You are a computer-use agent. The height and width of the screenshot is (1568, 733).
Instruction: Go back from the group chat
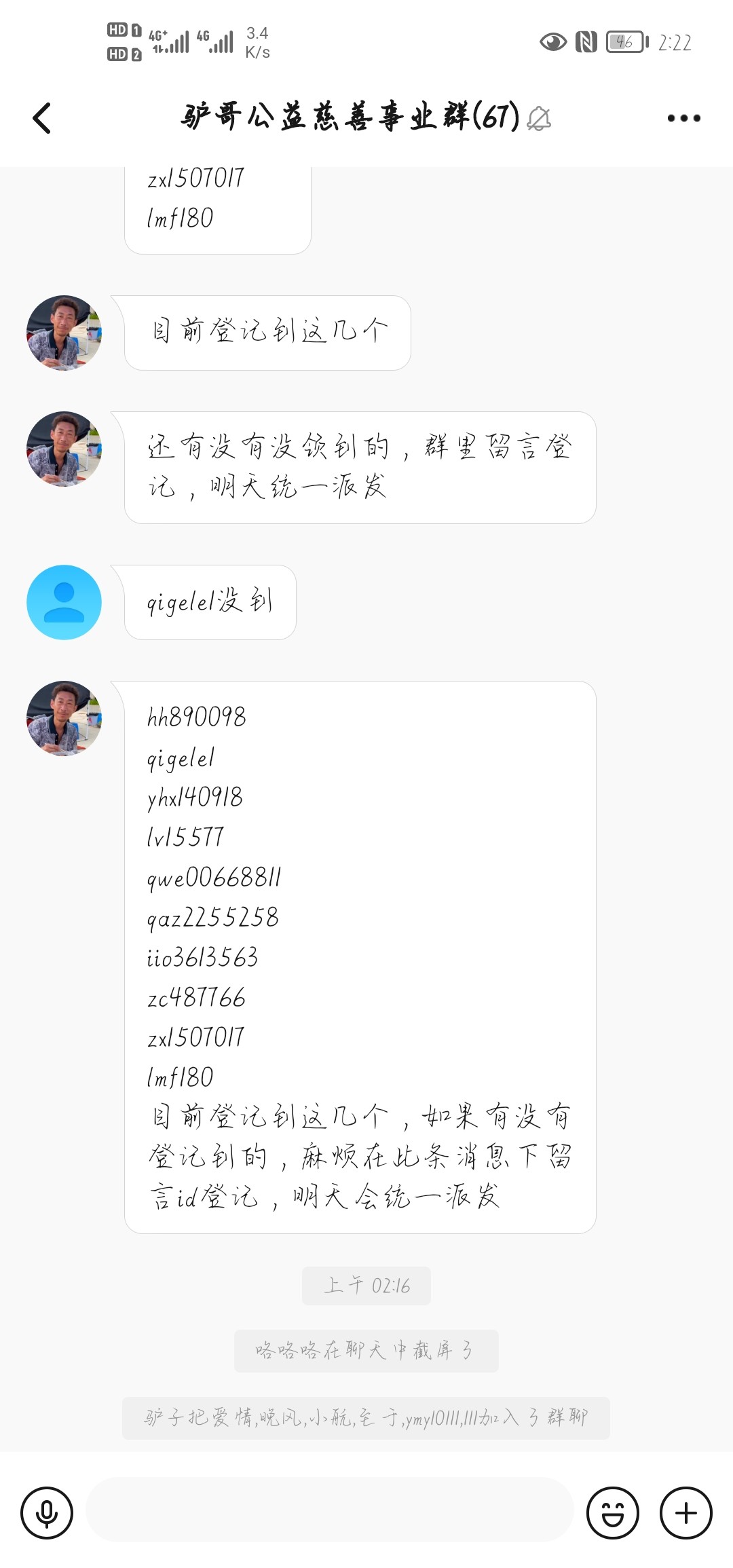click(x=42, y=118)
